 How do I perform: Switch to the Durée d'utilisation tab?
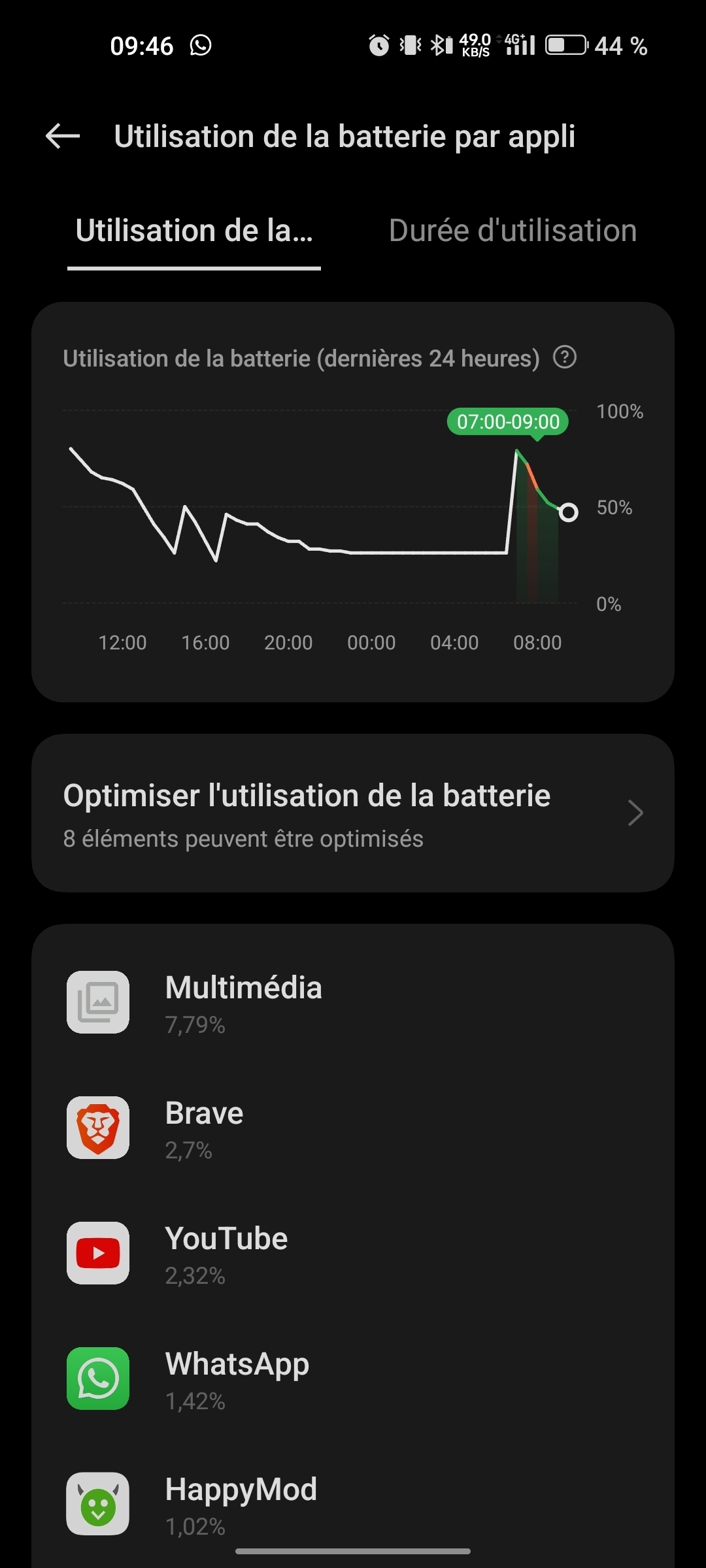point(513,231)
